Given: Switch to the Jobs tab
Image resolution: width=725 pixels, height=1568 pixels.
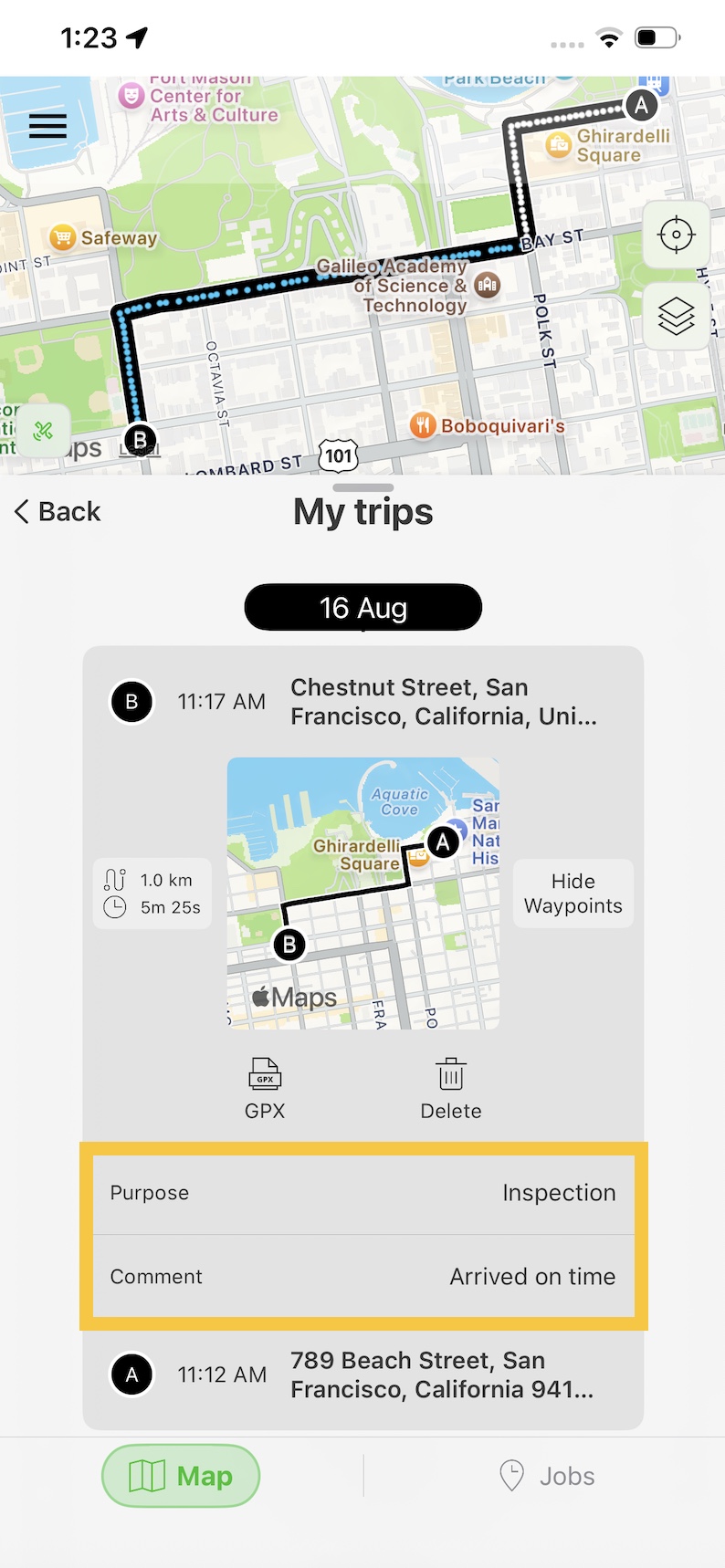Looking at the screenshot, I should (547, 1476).
